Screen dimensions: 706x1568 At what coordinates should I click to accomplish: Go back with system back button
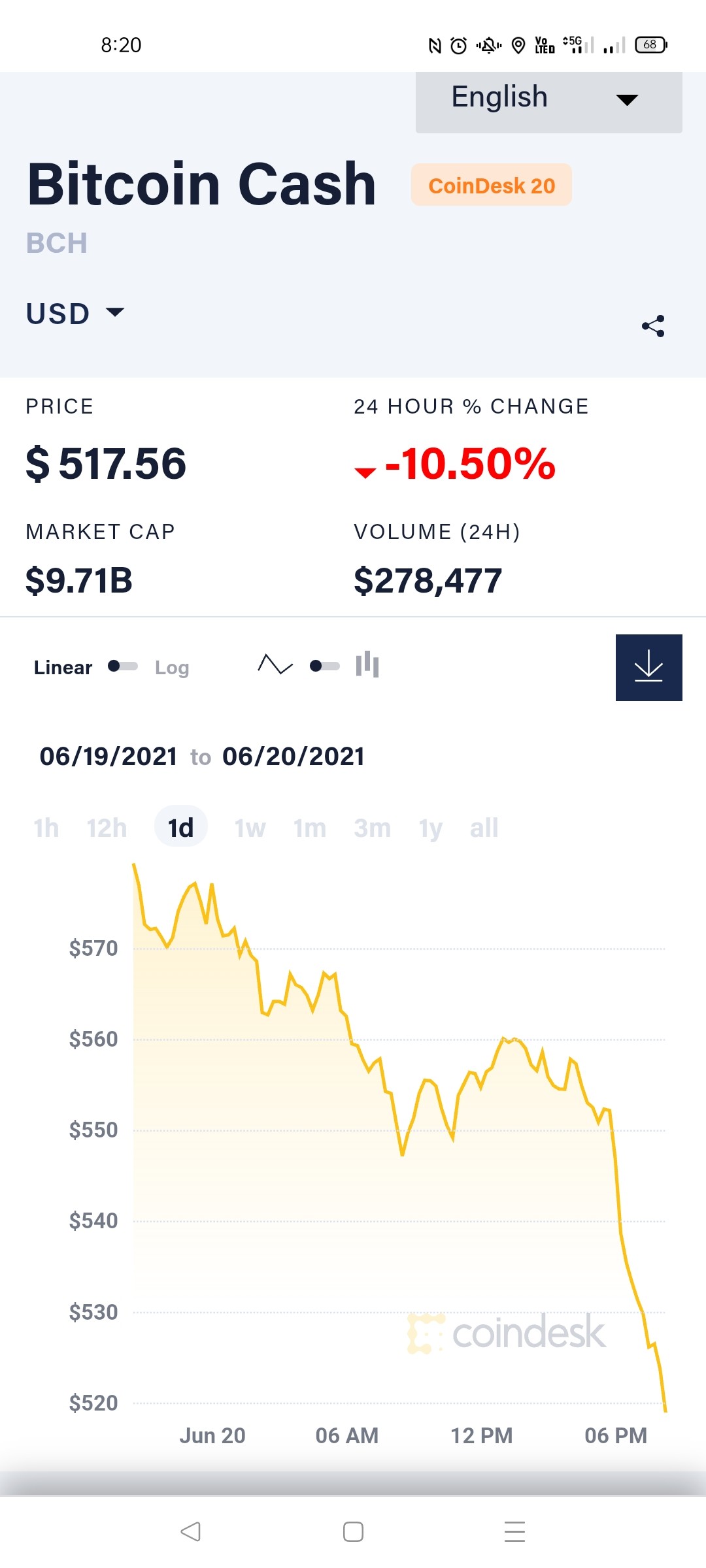(x=190, y=1531)
